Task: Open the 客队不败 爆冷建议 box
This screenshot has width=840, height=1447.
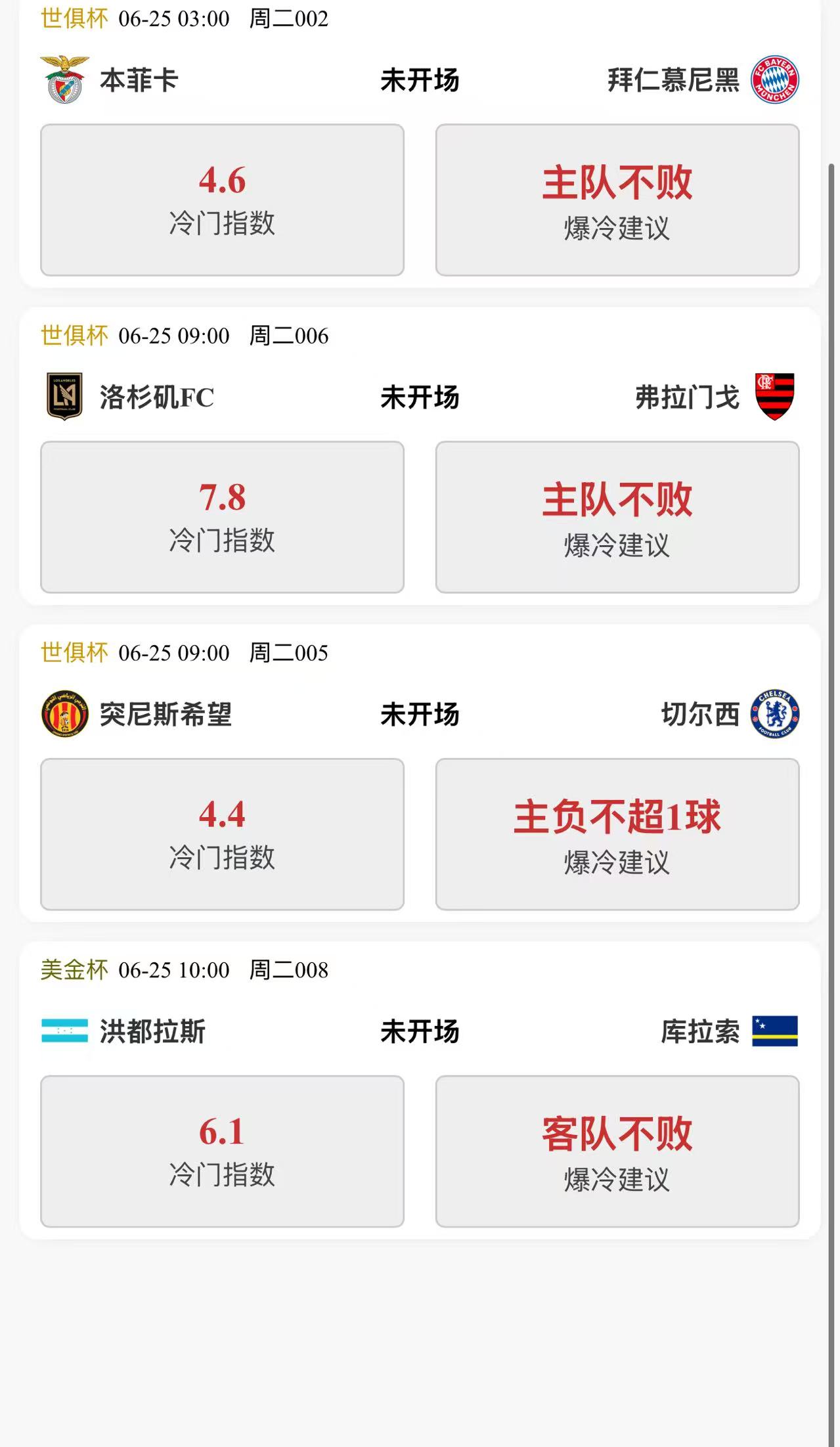Action: click(617, 1151)
